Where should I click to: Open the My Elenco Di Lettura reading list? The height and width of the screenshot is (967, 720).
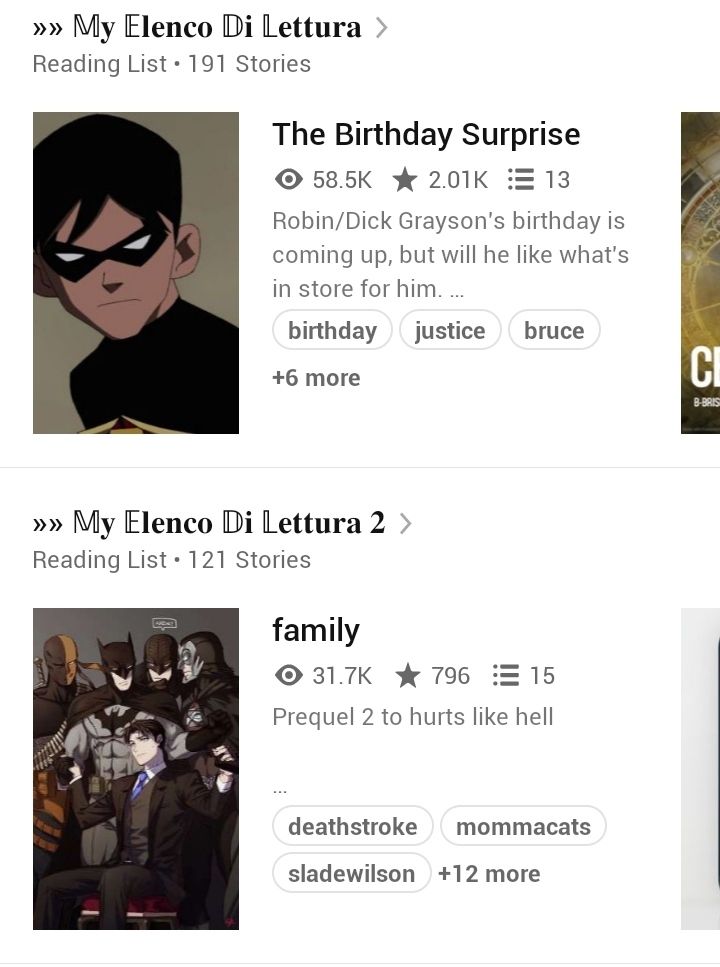(210, 27)
